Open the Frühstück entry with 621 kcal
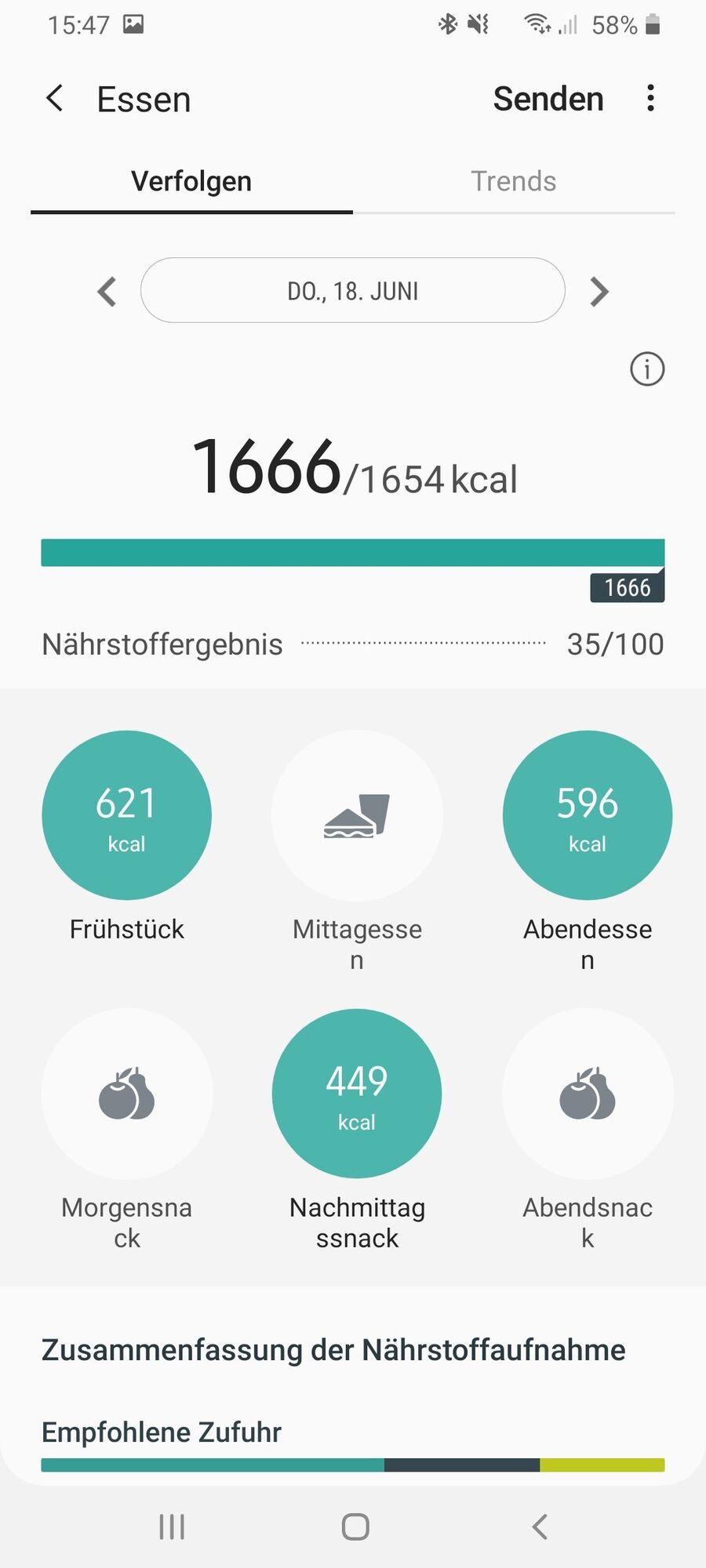Screen dimensions: 706x1568 [127, 815]
